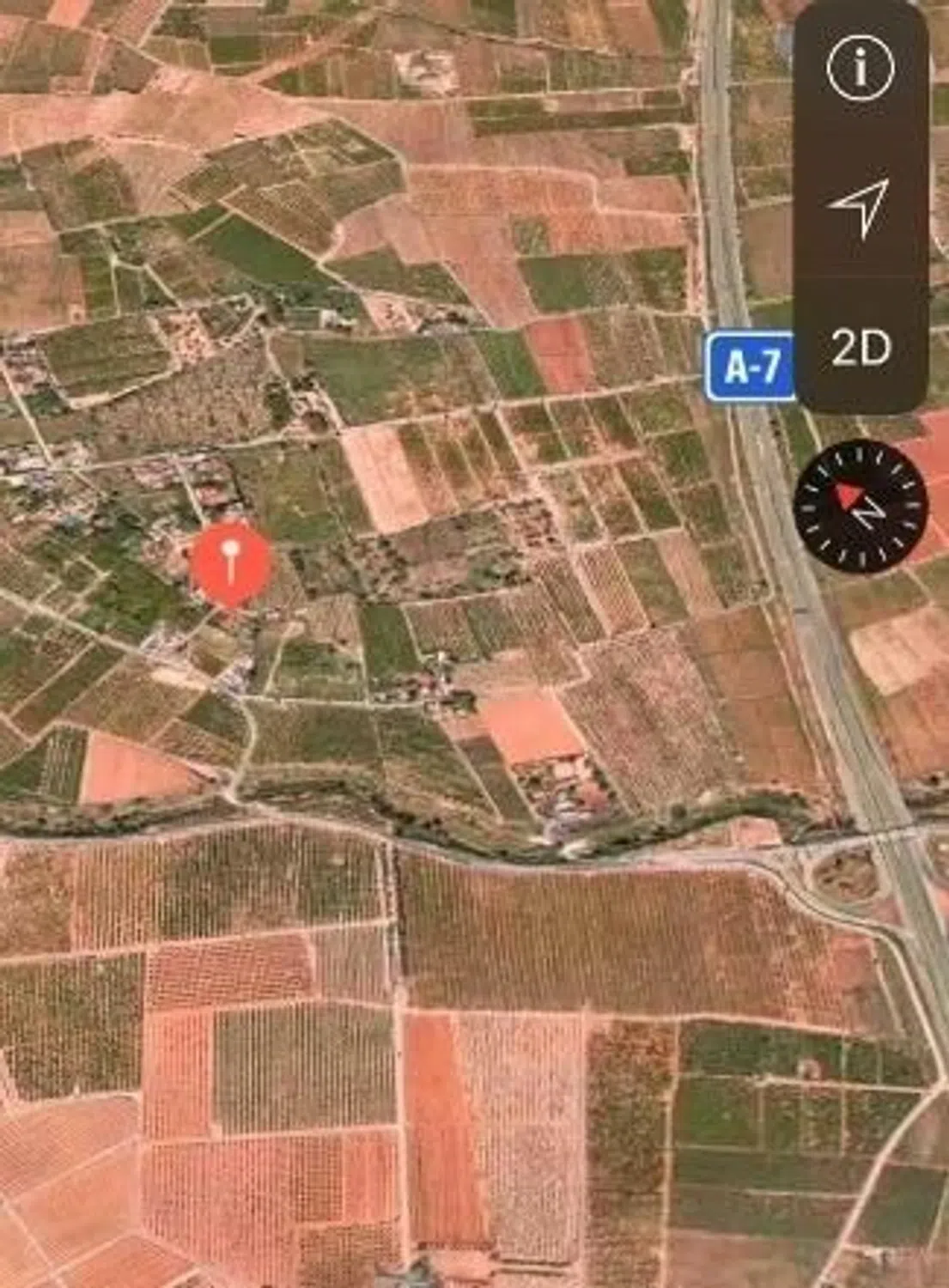Reset map orientation with the compass
Viewport: 949px width, 1288px height.
(x=861, y=504)
